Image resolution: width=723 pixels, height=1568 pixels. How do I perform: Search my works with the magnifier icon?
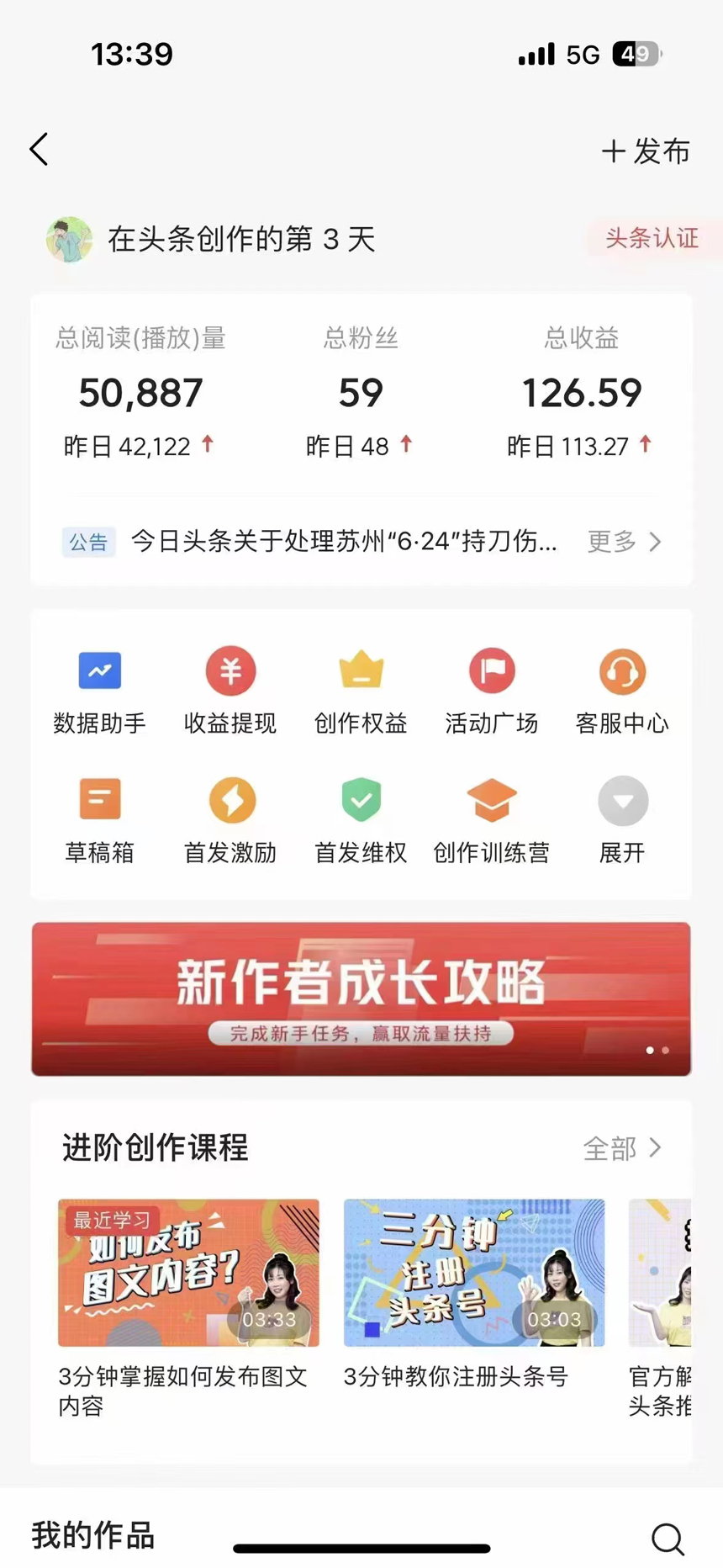pos(668,1539)
